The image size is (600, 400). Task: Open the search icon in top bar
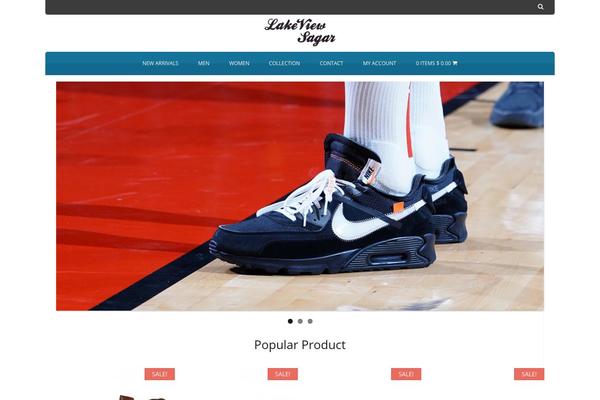(541, 6)
